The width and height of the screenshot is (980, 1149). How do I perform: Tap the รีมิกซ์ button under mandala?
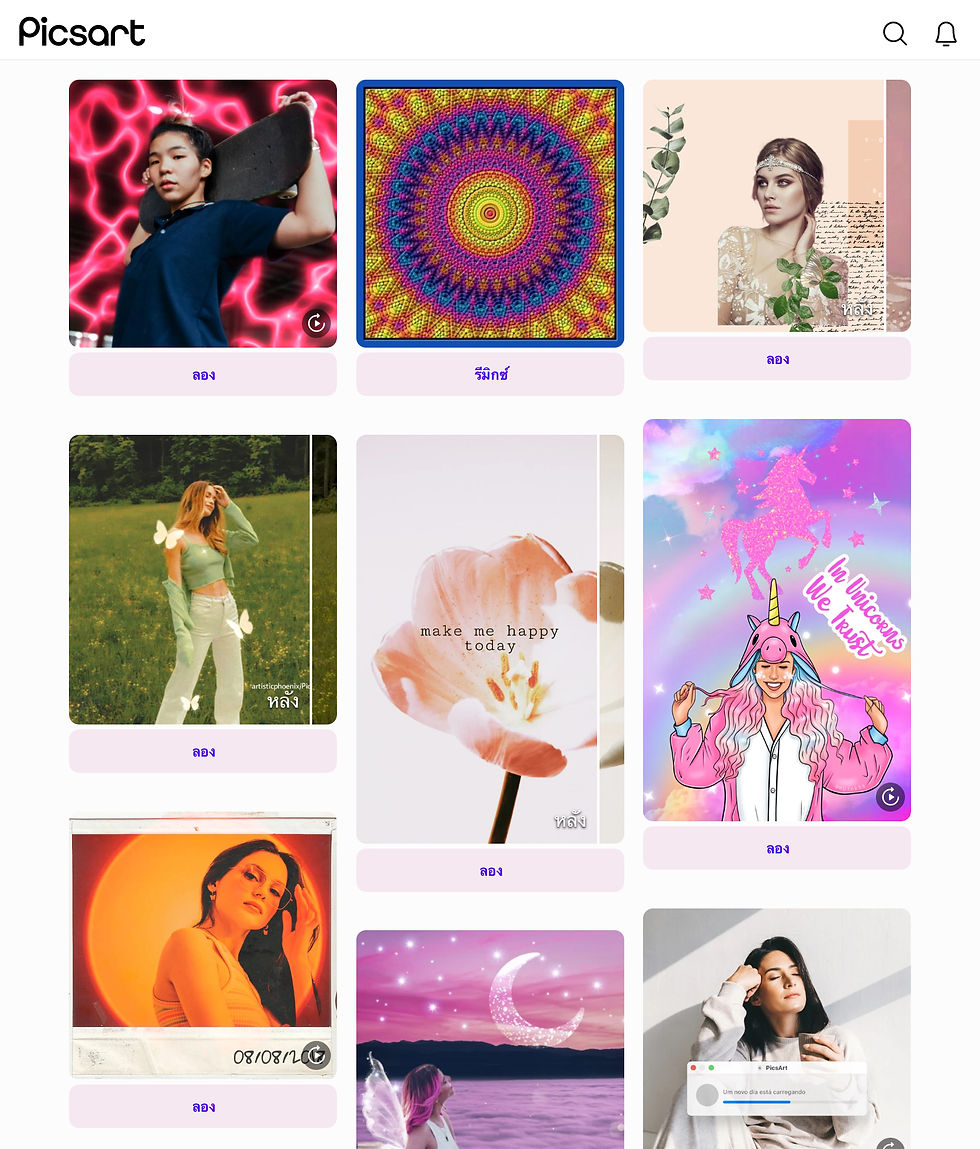pyautogui.click(x=490, y=375)
